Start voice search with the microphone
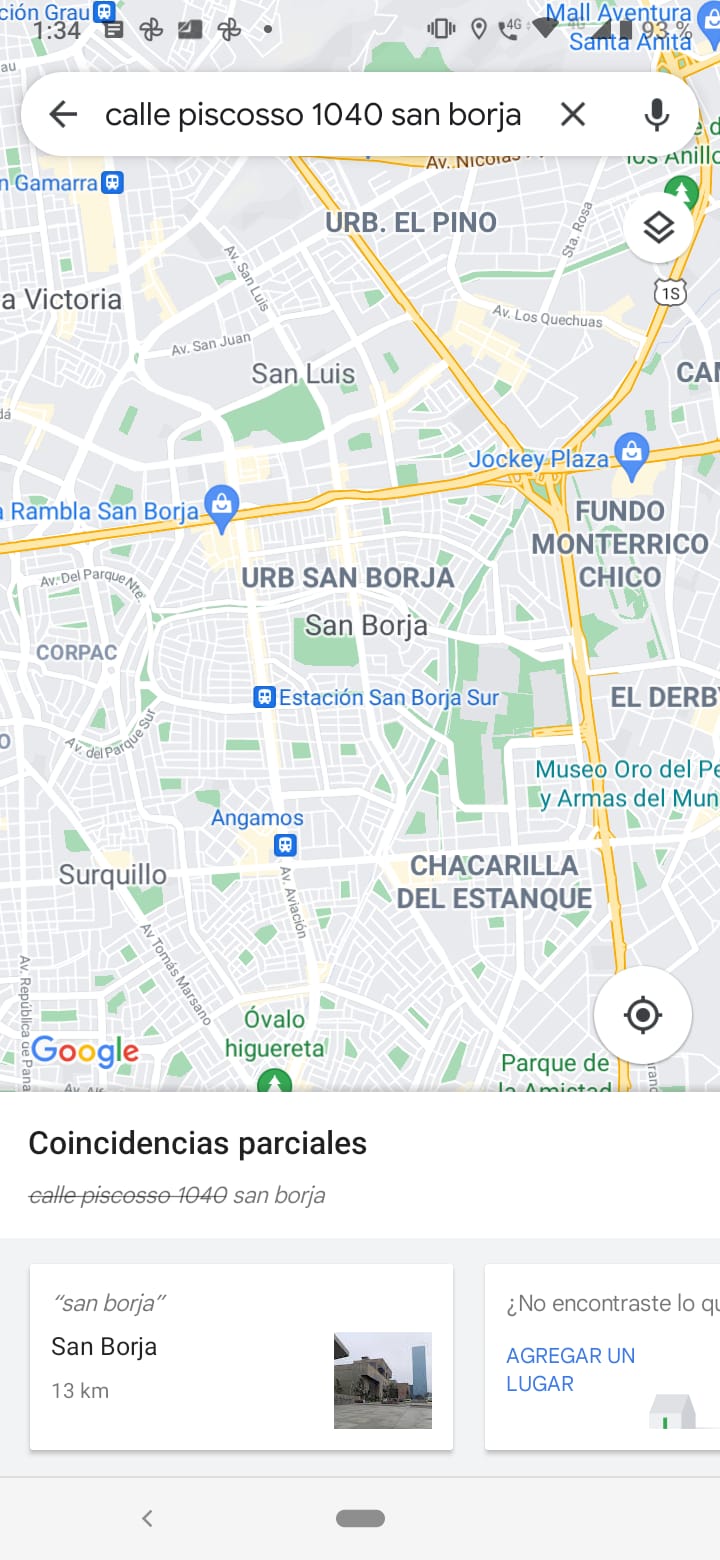Screen dimensions: 720x1560 coord(656,114)
